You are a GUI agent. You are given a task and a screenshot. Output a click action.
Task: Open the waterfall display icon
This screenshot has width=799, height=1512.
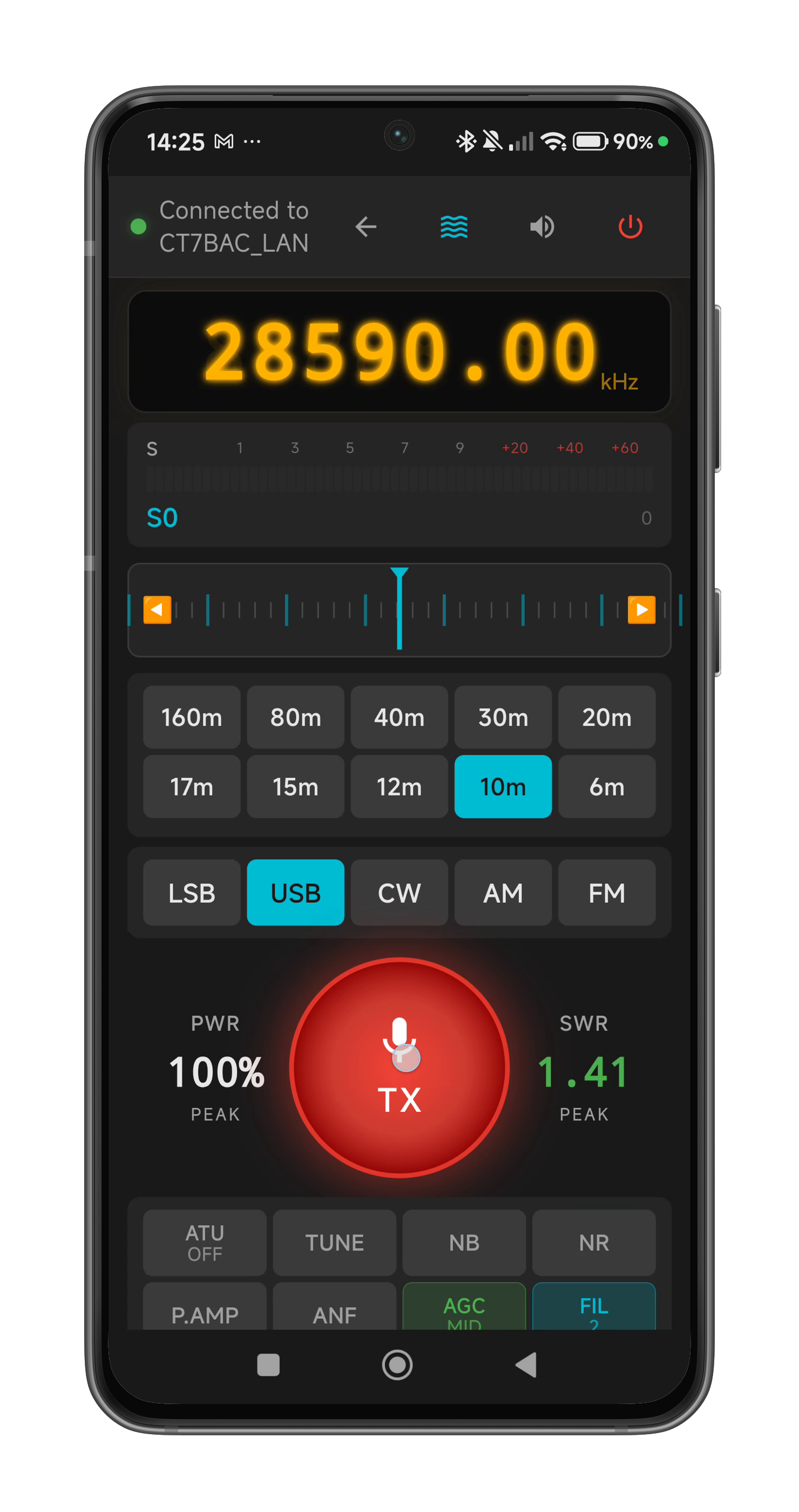(454, 227)
